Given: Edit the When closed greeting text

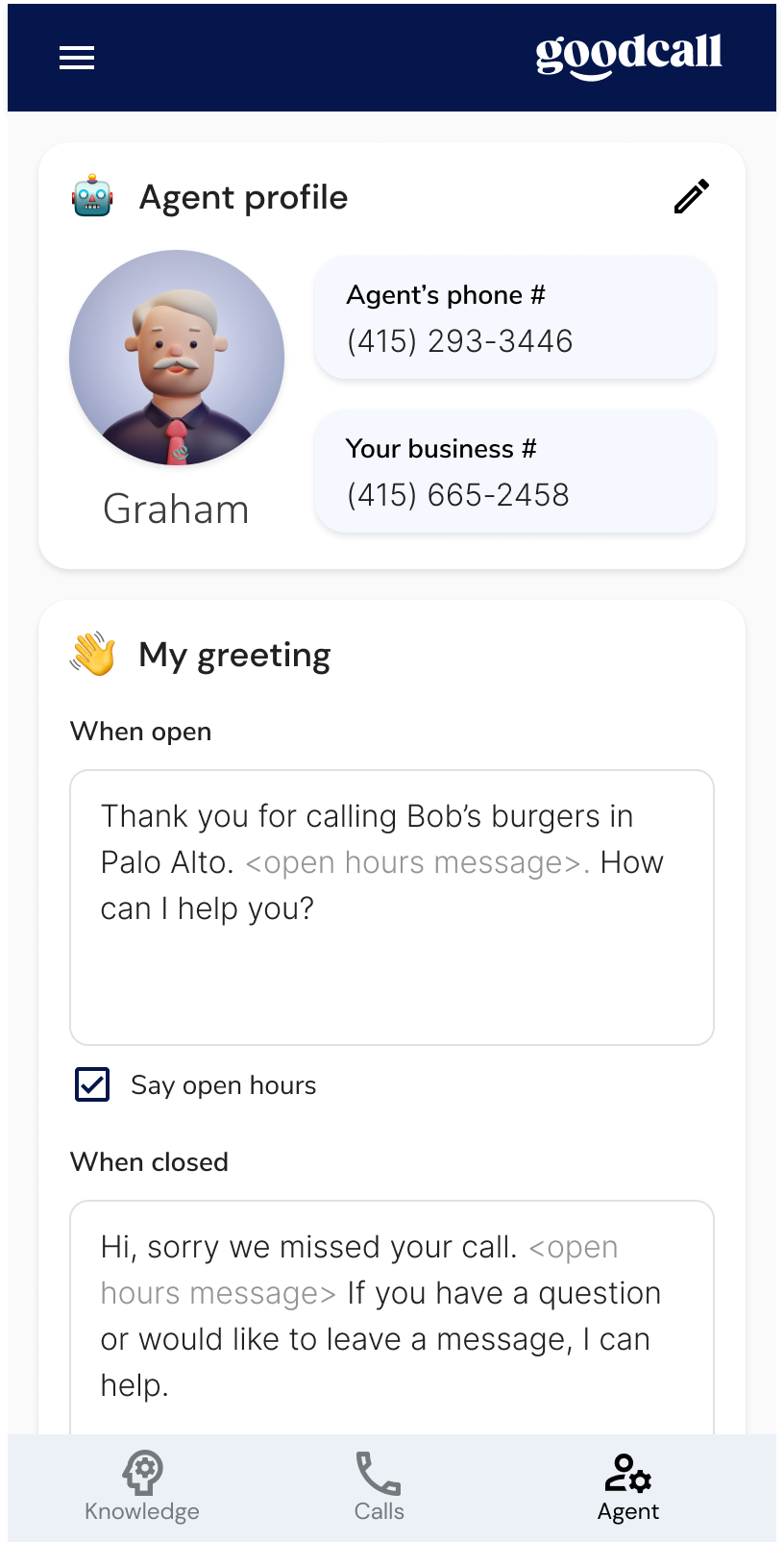Looking at the screenshot, I should click(x=391, y=1315).
